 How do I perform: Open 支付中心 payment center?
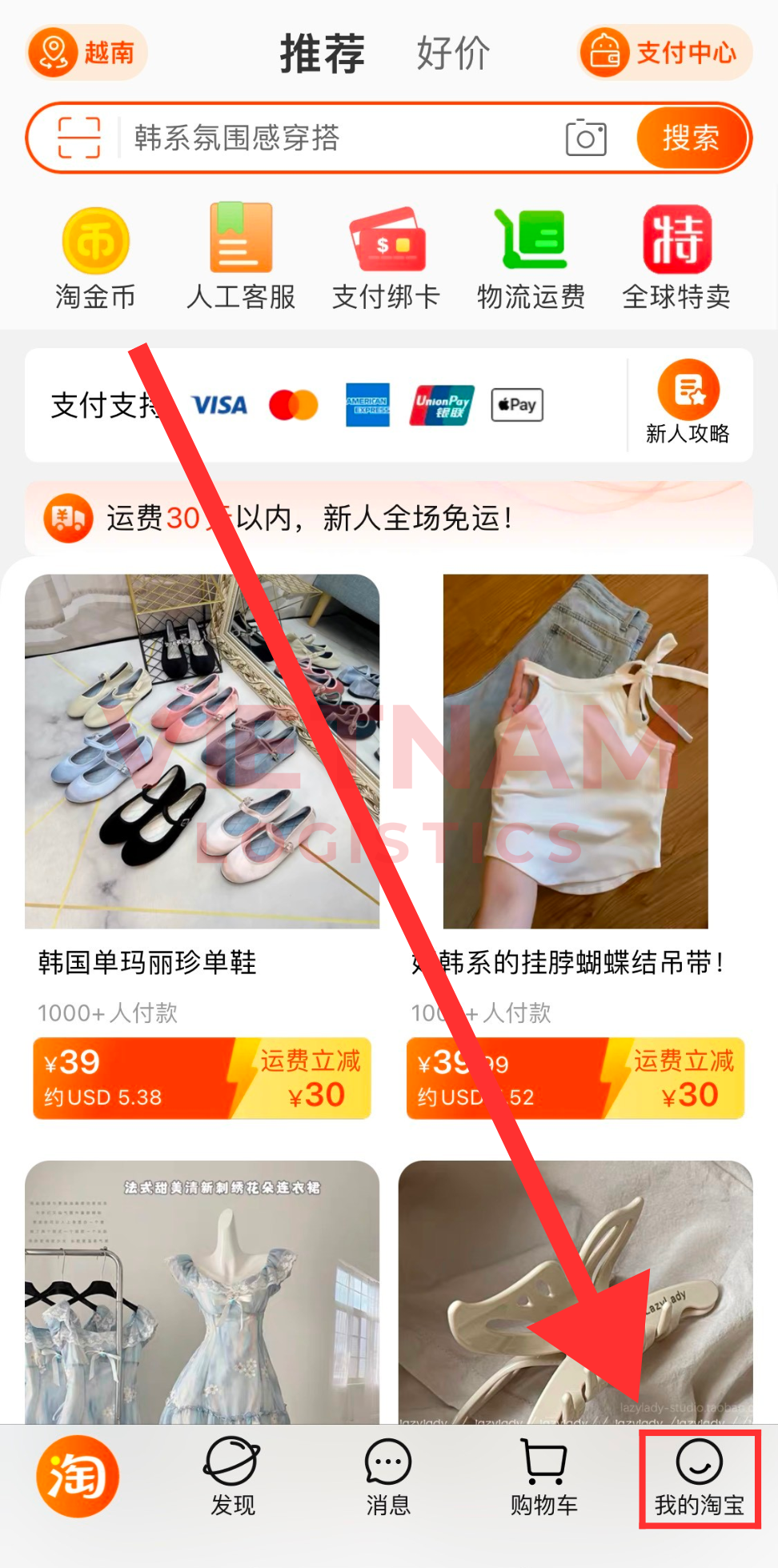[664, 53]
